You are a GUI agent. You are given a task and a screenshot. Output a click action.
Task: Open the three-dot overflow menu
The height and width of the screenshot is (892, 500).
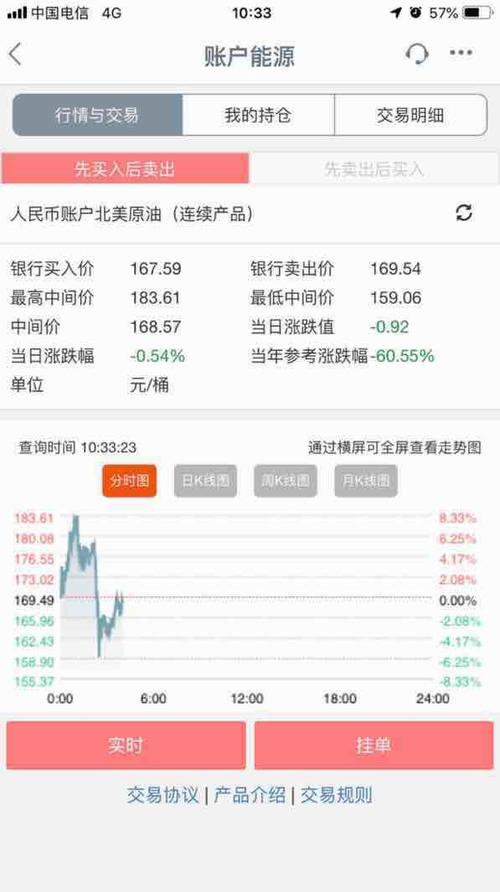(x=461, y=53)
